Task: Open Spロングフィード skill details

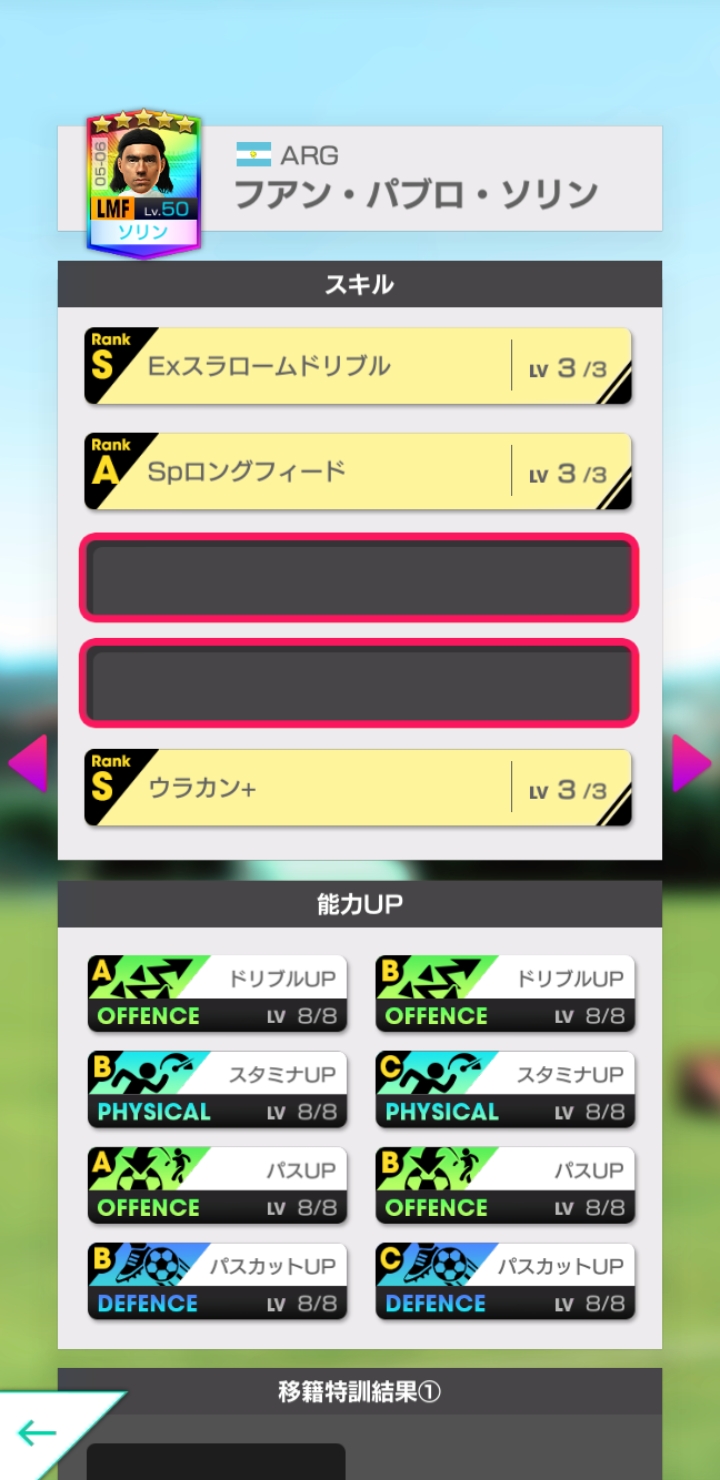Action: pos(358,471)
